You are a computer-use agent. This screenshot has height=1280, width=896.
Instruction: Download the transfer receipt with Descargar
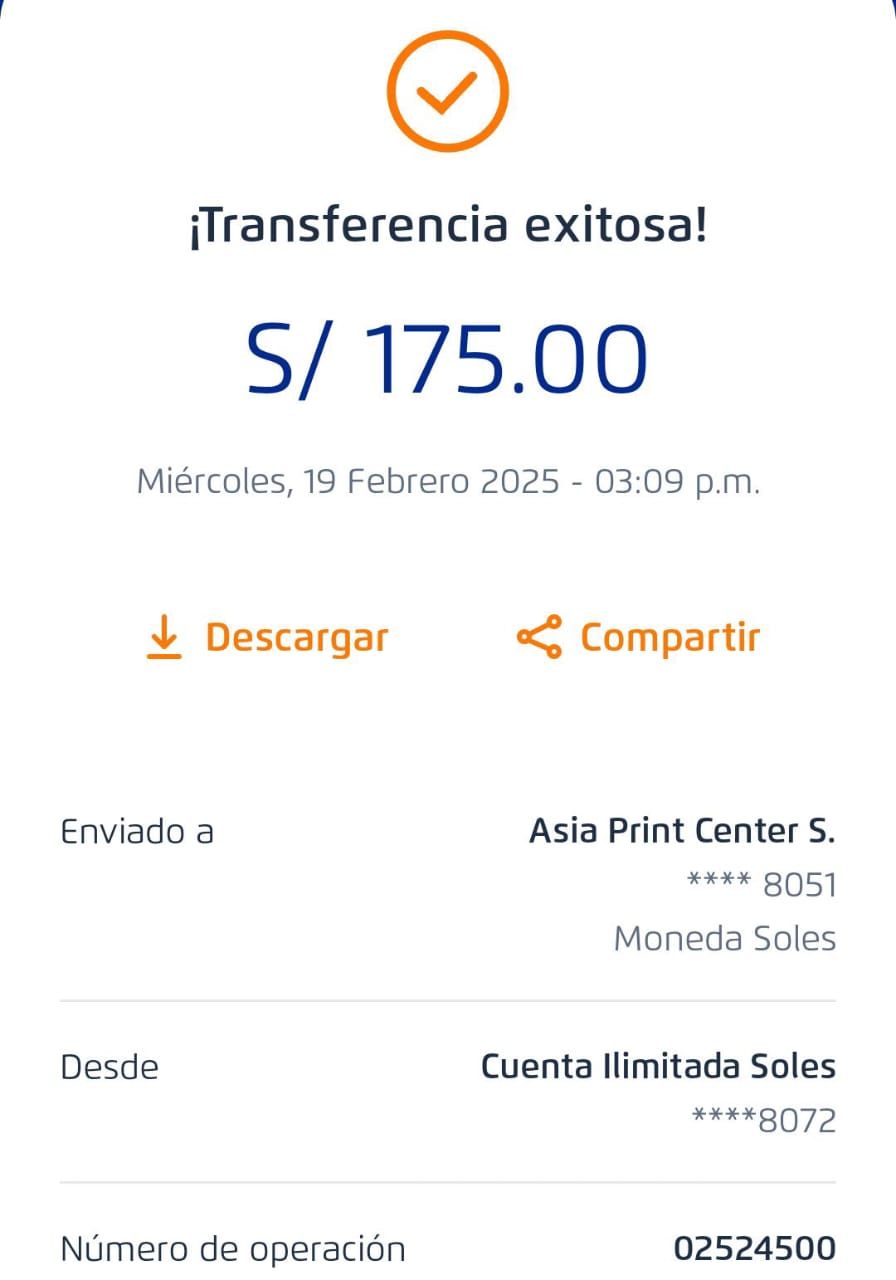pyautogui.click(x=266, y=637)
